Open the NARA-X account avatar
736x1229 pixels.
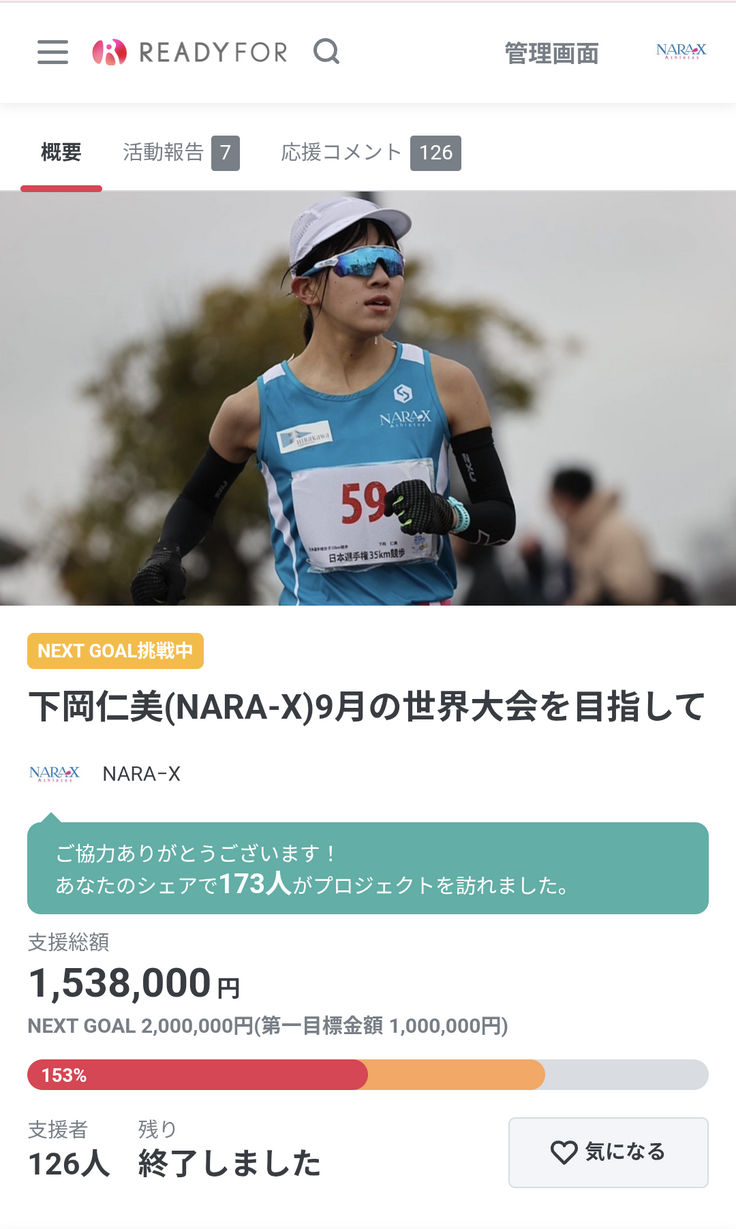(681, 51)
